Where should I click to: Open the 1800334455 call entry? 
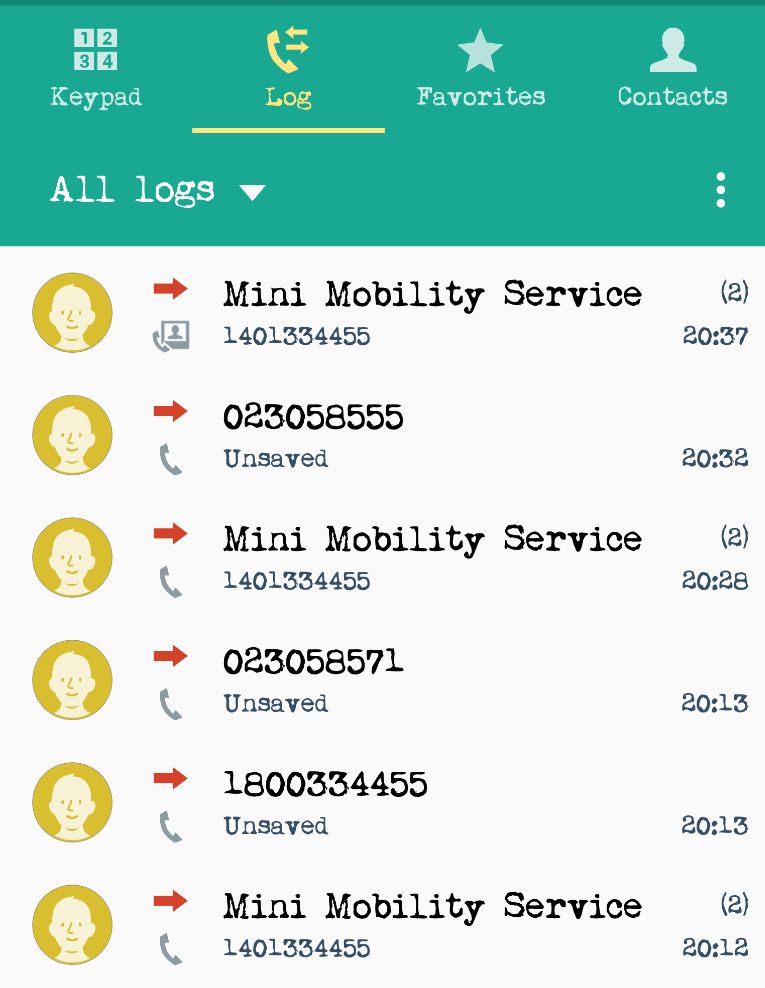[x=382, y=802]
